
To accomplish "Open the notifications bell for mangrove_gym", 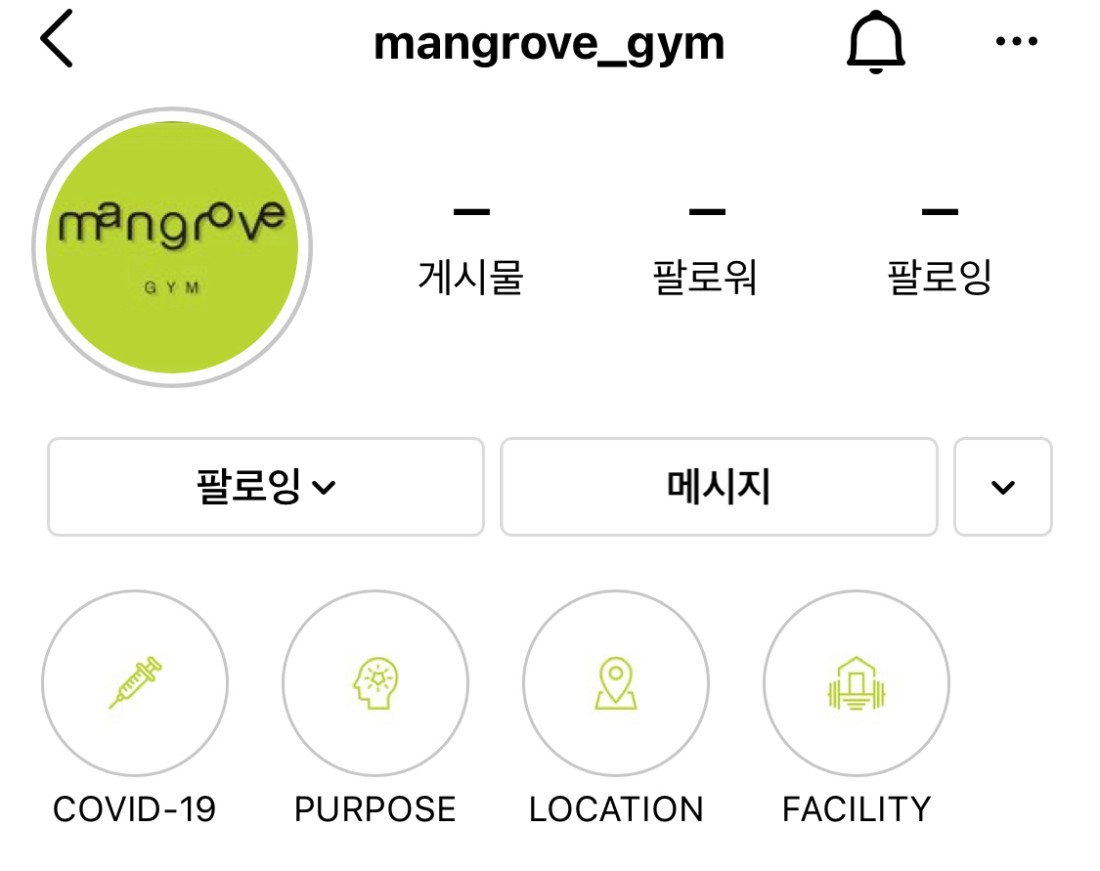I will (875, 44).
